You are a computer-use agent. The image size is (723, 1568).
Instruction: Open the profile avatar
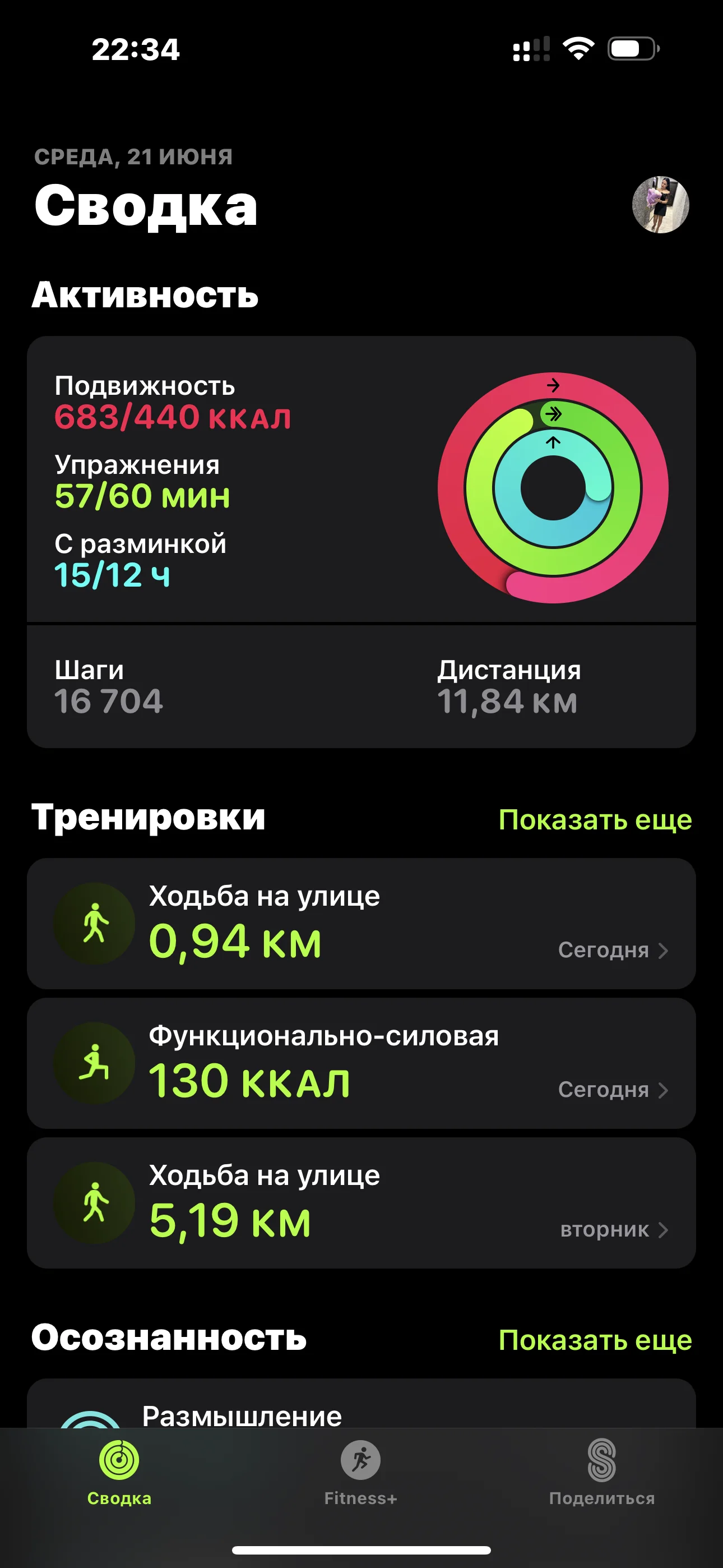click(x=660, y=205)
